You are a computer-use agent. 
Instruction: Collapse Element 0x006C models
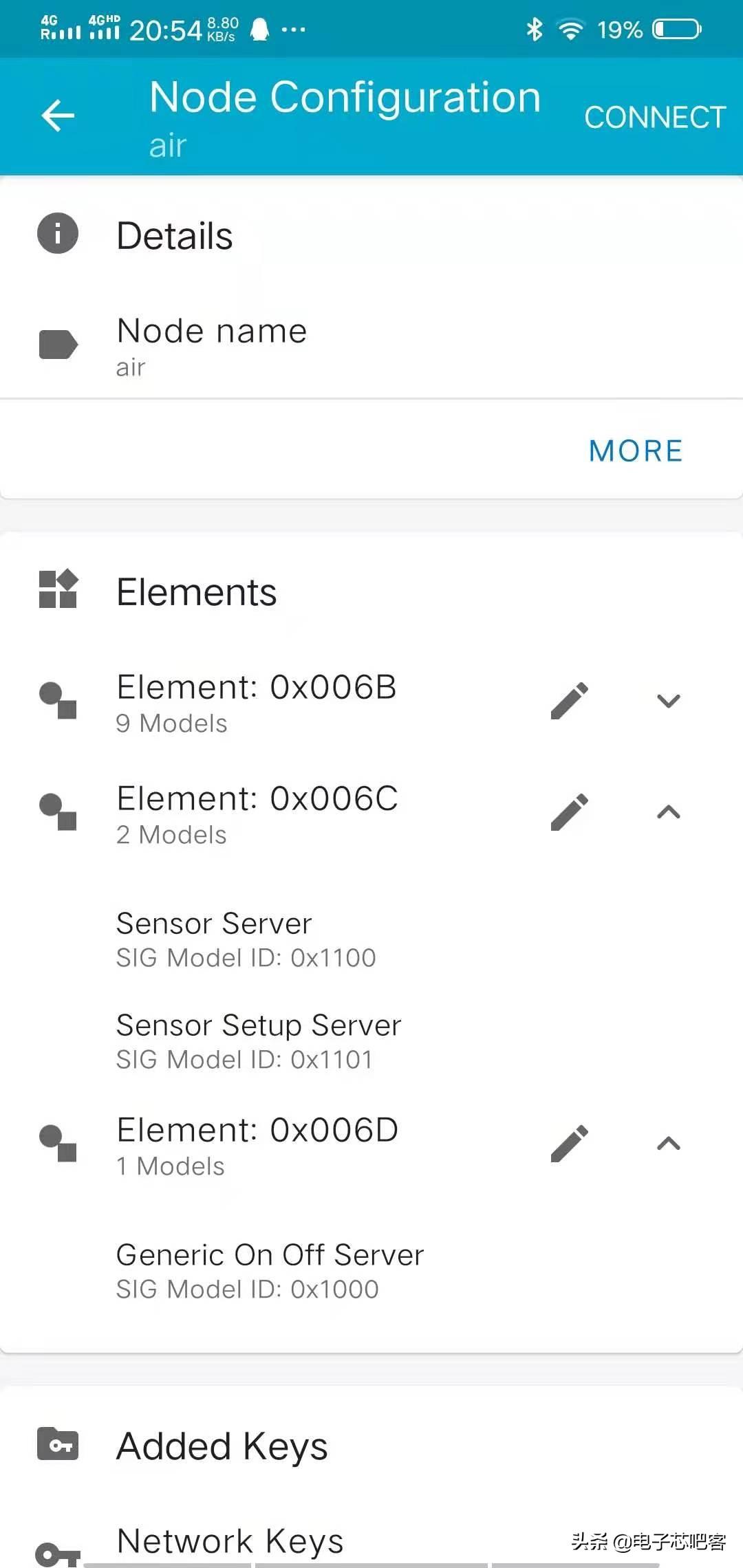pyautogui.click(x=669, y=812)
